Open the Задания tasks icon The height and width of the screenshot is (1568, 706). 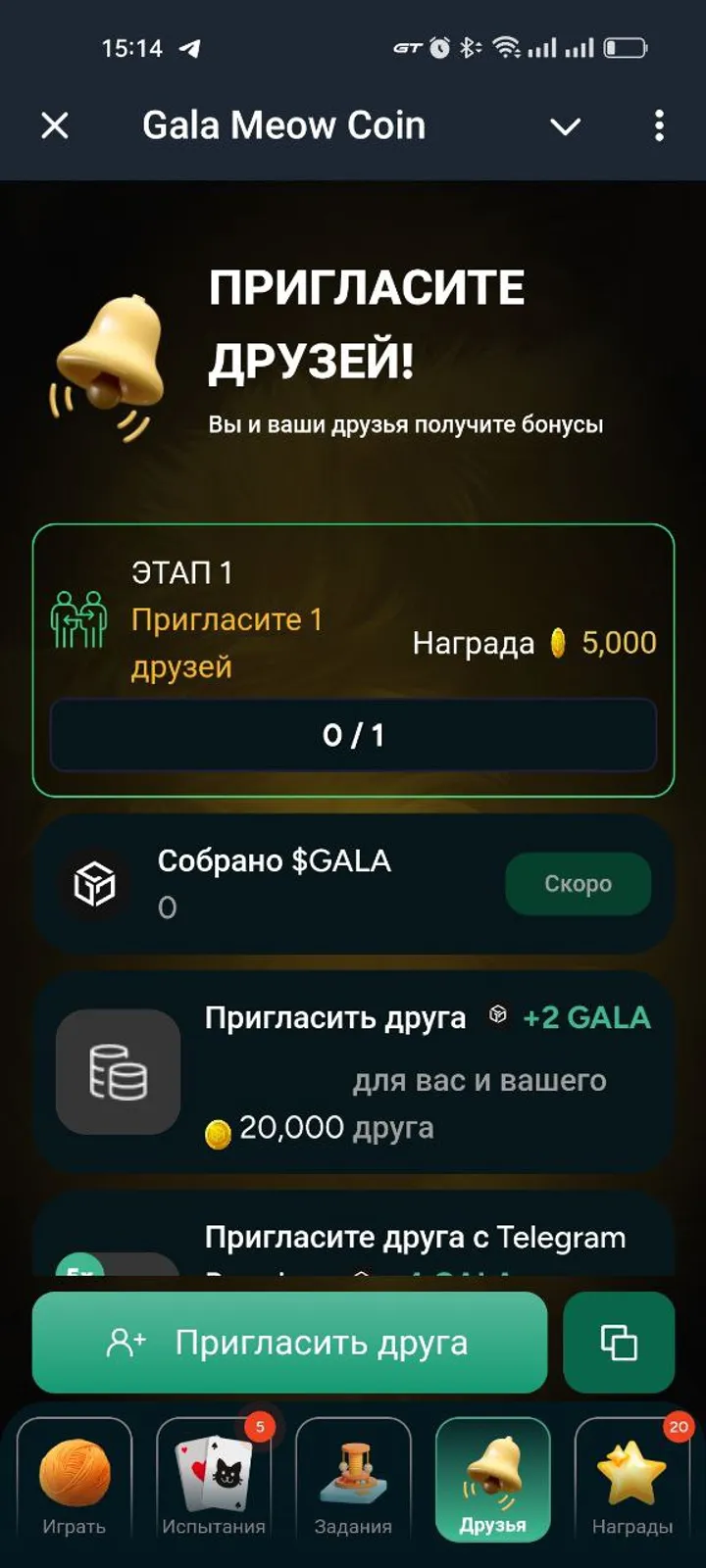(x=355, y=1470)
